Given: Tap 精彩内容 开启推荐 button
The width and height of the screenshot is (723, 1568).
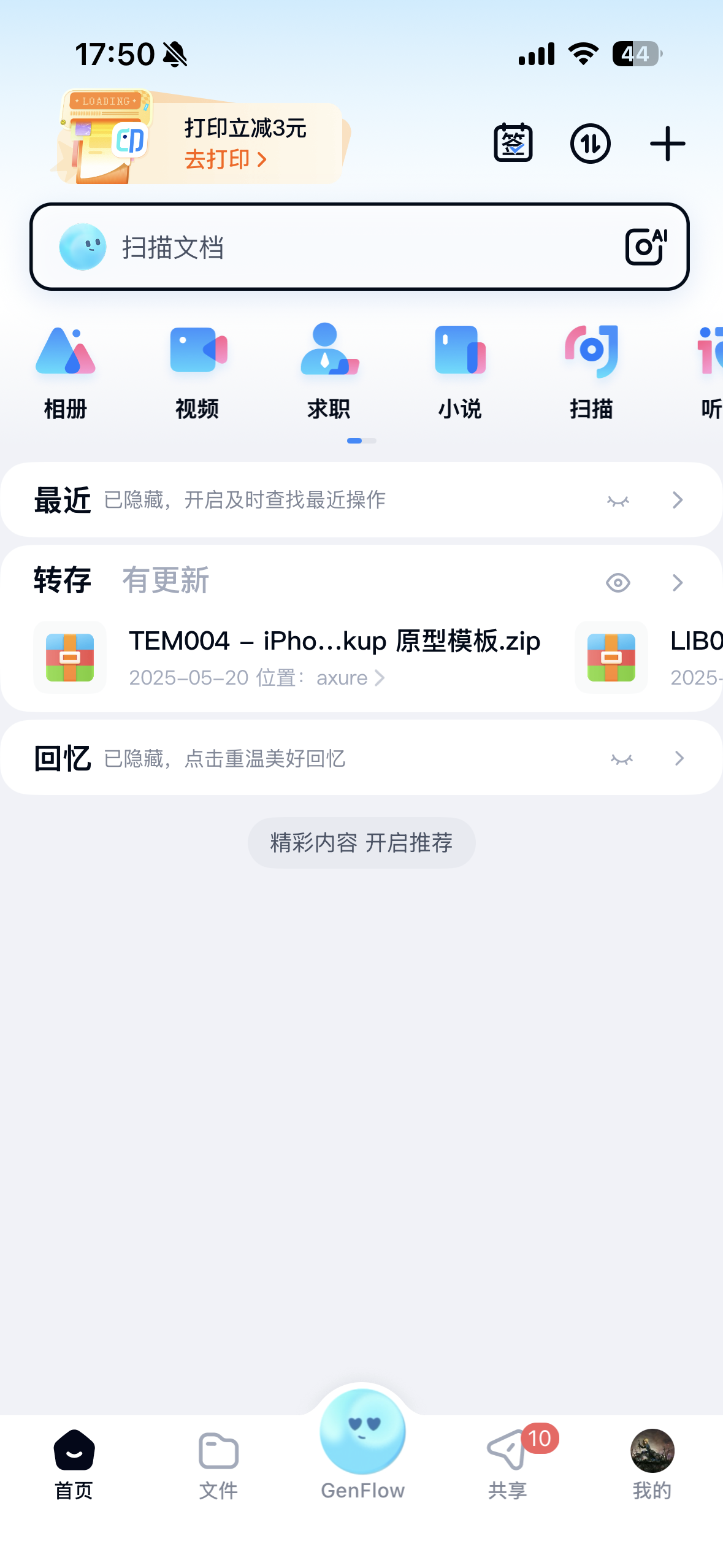Looking at the screenshot, I should coord(361,843).
